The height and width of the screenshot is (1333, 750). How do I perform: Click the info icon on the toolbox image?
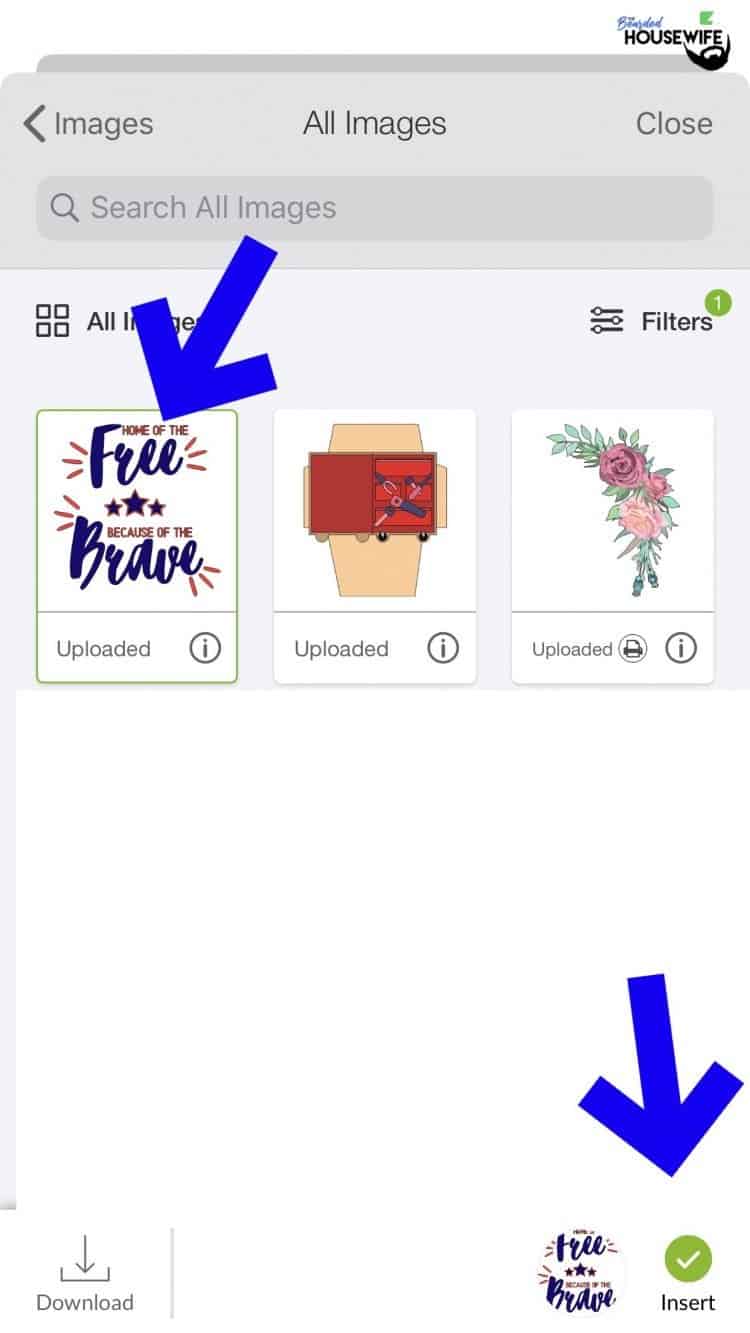[x=443, y=648]
